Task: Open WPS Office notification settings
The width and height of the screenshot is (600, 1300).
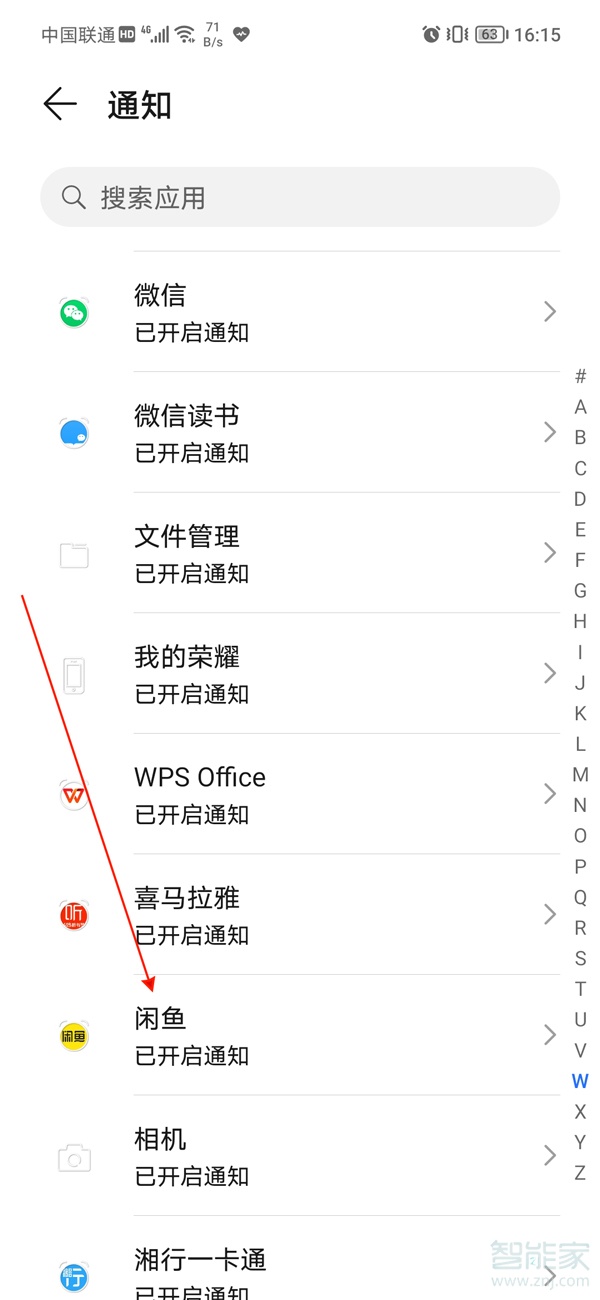Action: pyautogui.click(x=300, y=794)
